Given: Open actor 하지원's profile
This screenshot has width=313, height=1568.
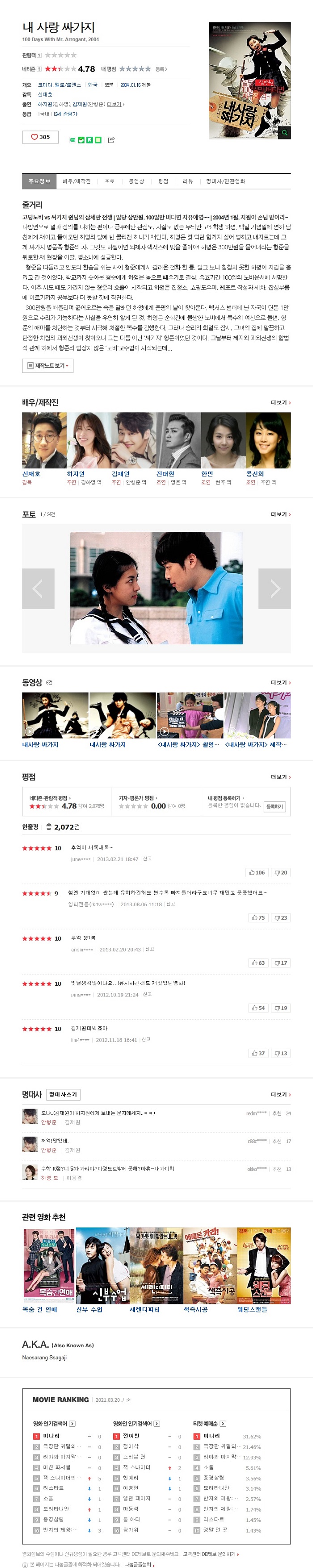Looking at the screenshot, I should 76,474.
